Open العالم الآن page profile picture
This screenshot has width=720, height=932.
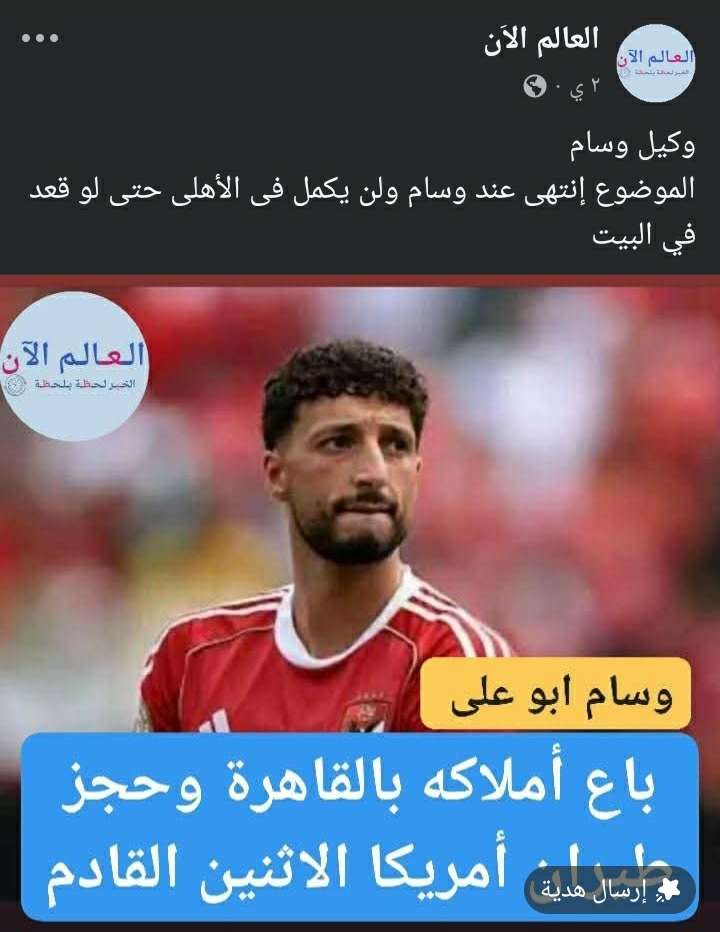click(655, 63)
